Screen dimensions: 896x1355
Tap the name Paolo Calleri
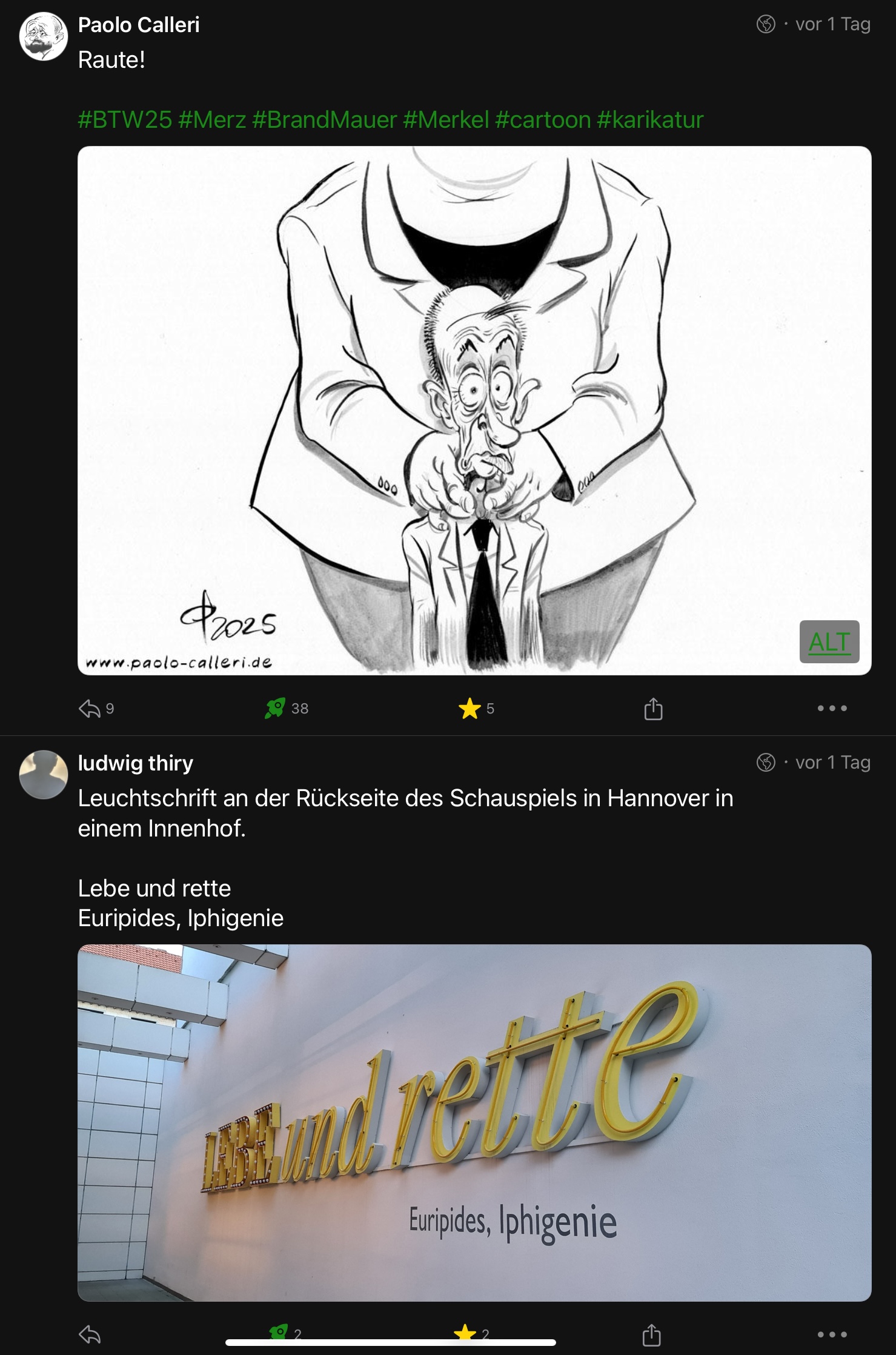(139, 25)
